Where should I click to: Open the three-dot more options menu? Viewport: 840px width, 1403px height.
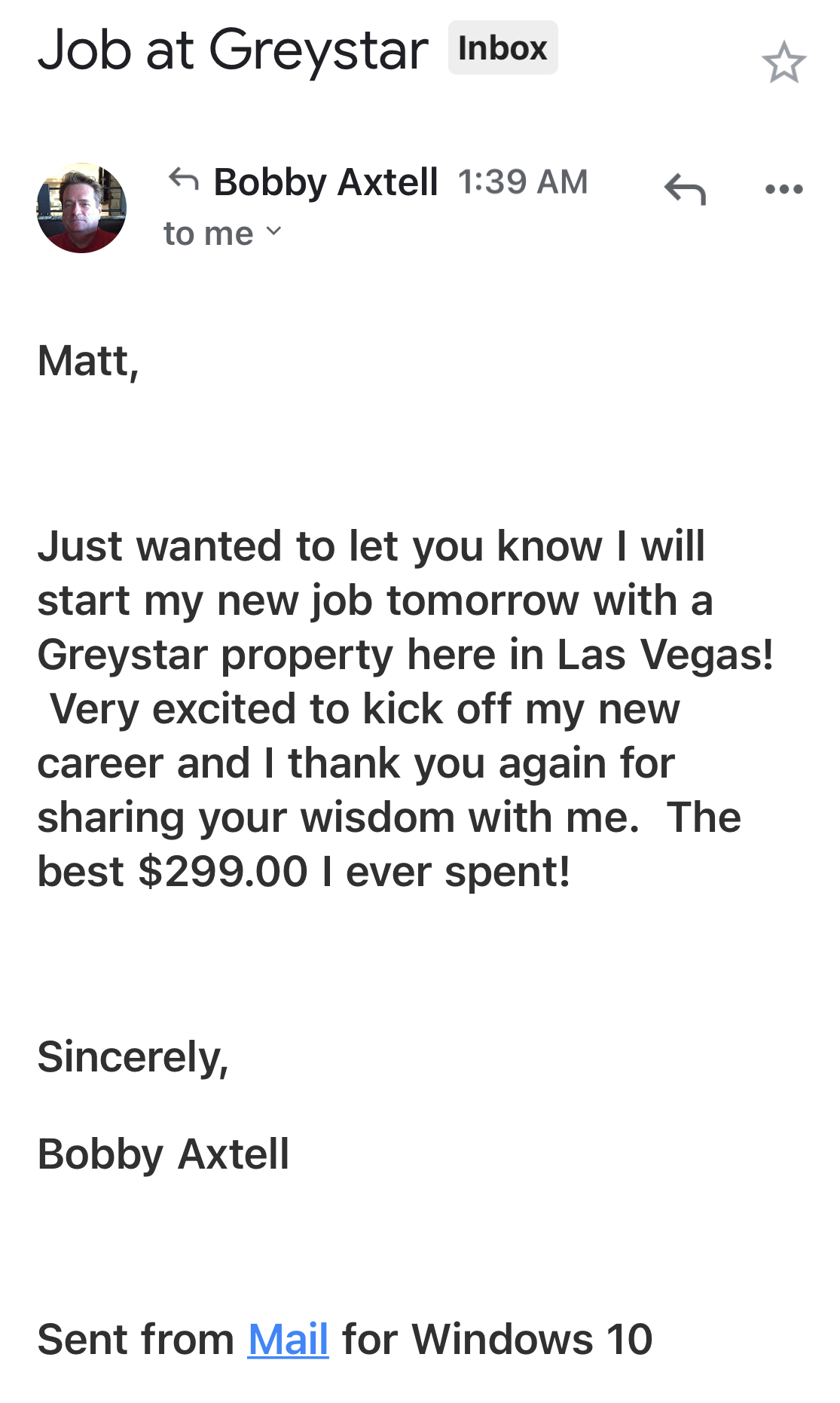(783, 189)
